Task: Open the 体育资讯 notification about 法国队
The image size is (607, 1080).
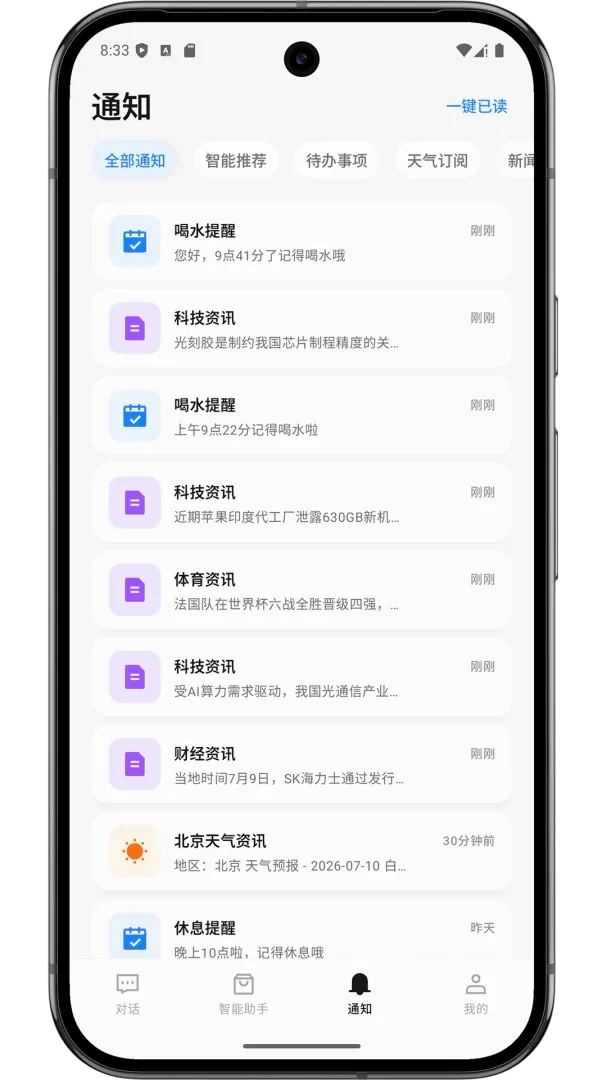Action: pyautogui.click(x=302, y=590)
